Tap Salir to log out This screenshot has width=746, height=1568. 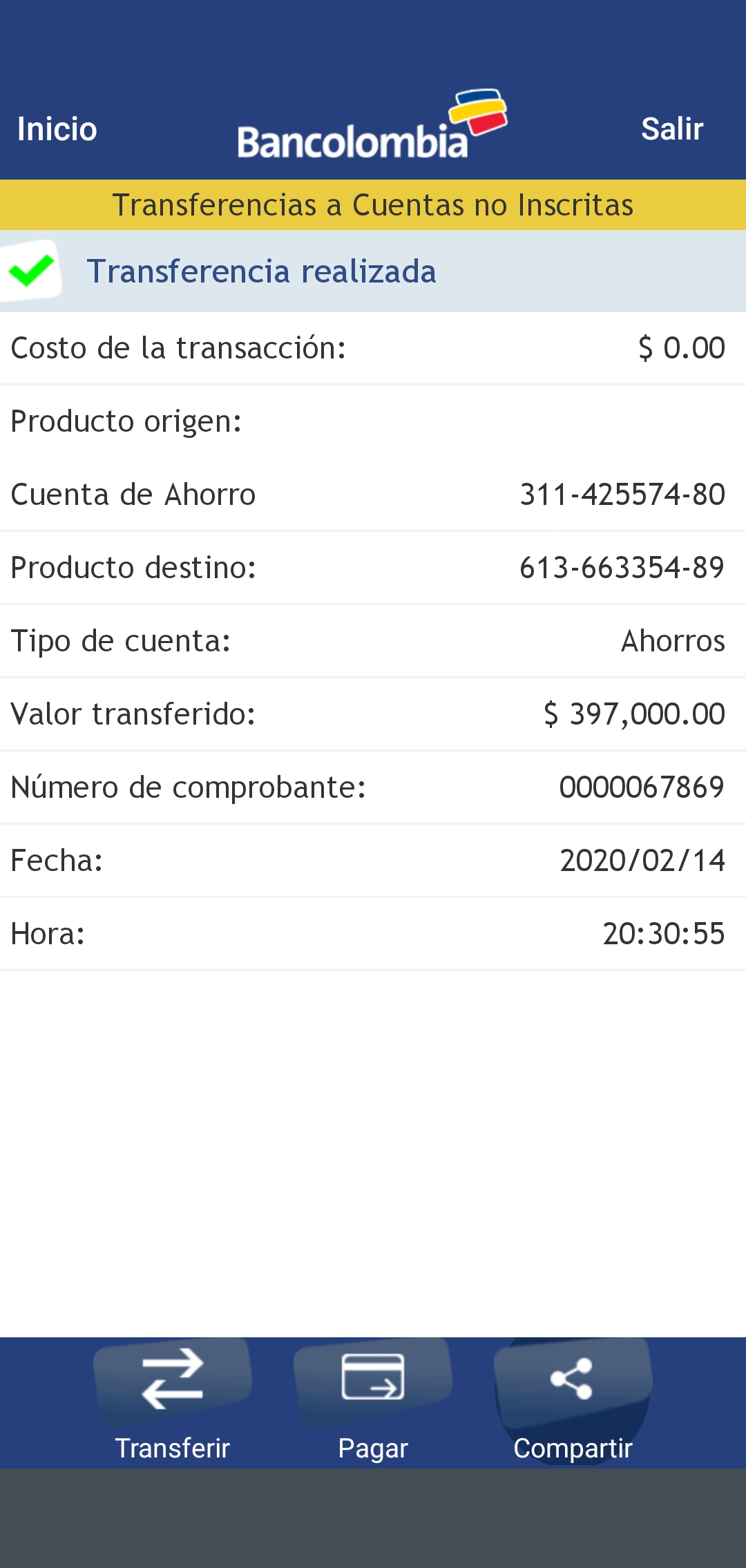pyautogui.click(x=671, y=129)
